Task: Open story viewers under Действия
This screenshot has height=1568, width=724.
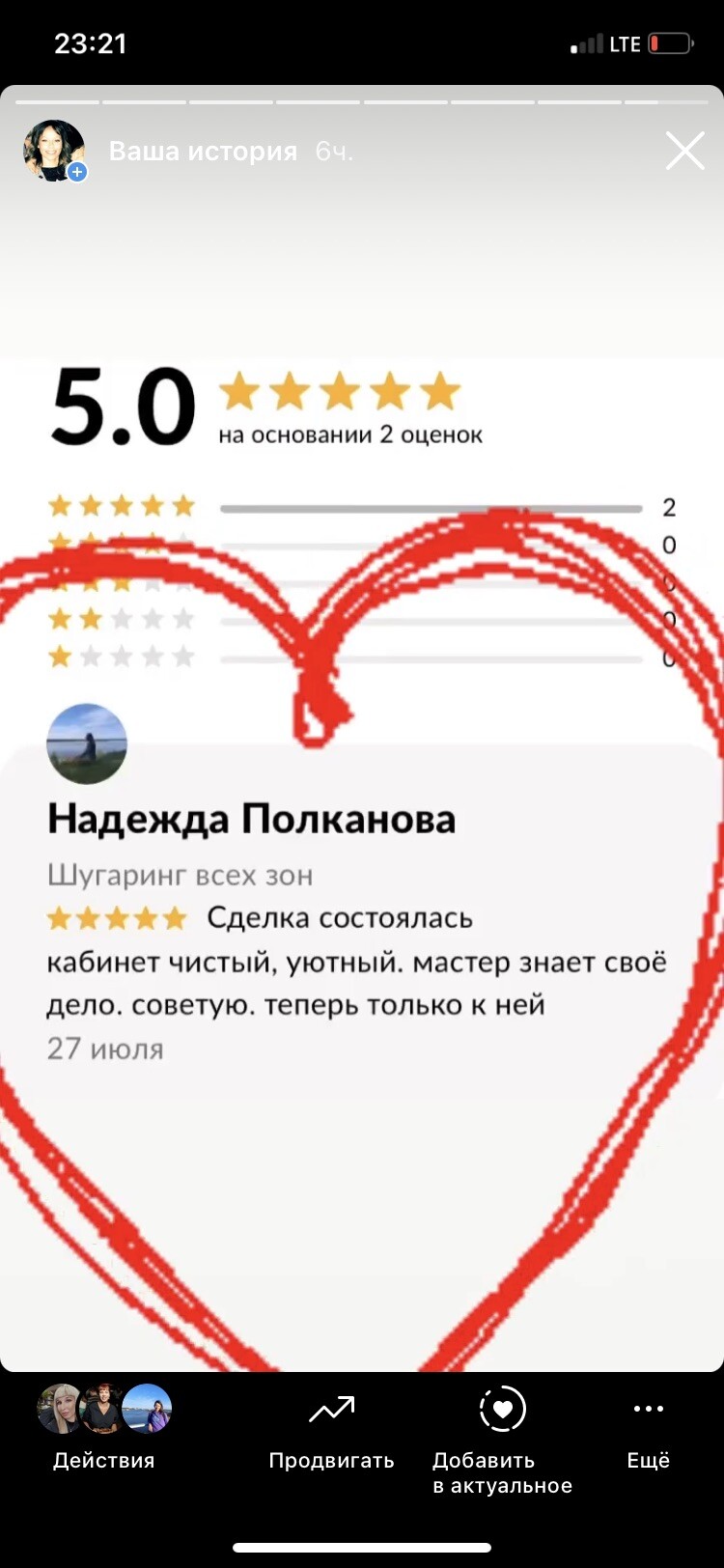Action: point(104,1425)
